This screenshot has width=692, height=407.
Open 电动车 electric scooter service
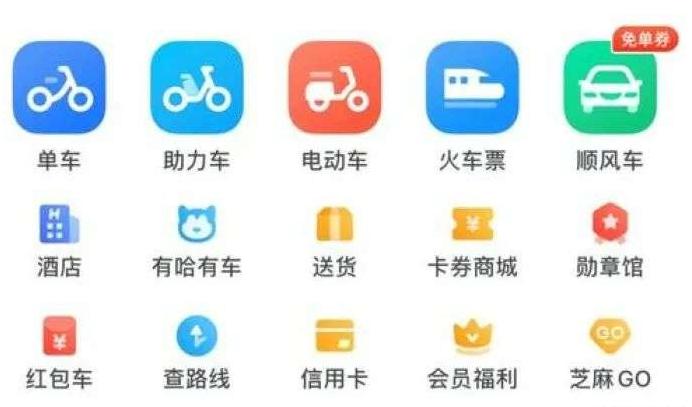334,88
